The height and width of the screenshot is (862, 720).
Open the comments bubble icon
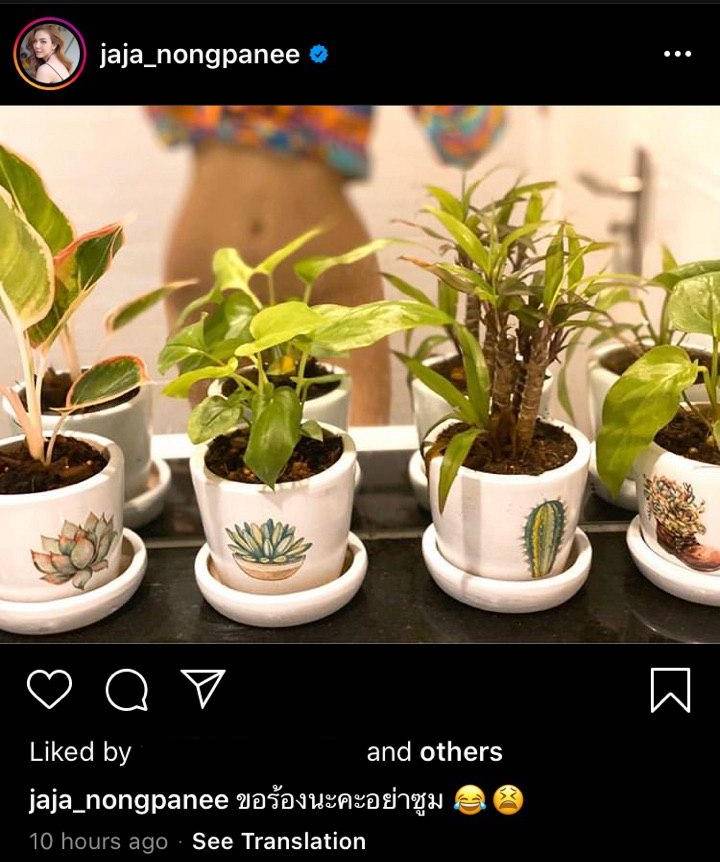pyautogui.click(x=127, y=689)
